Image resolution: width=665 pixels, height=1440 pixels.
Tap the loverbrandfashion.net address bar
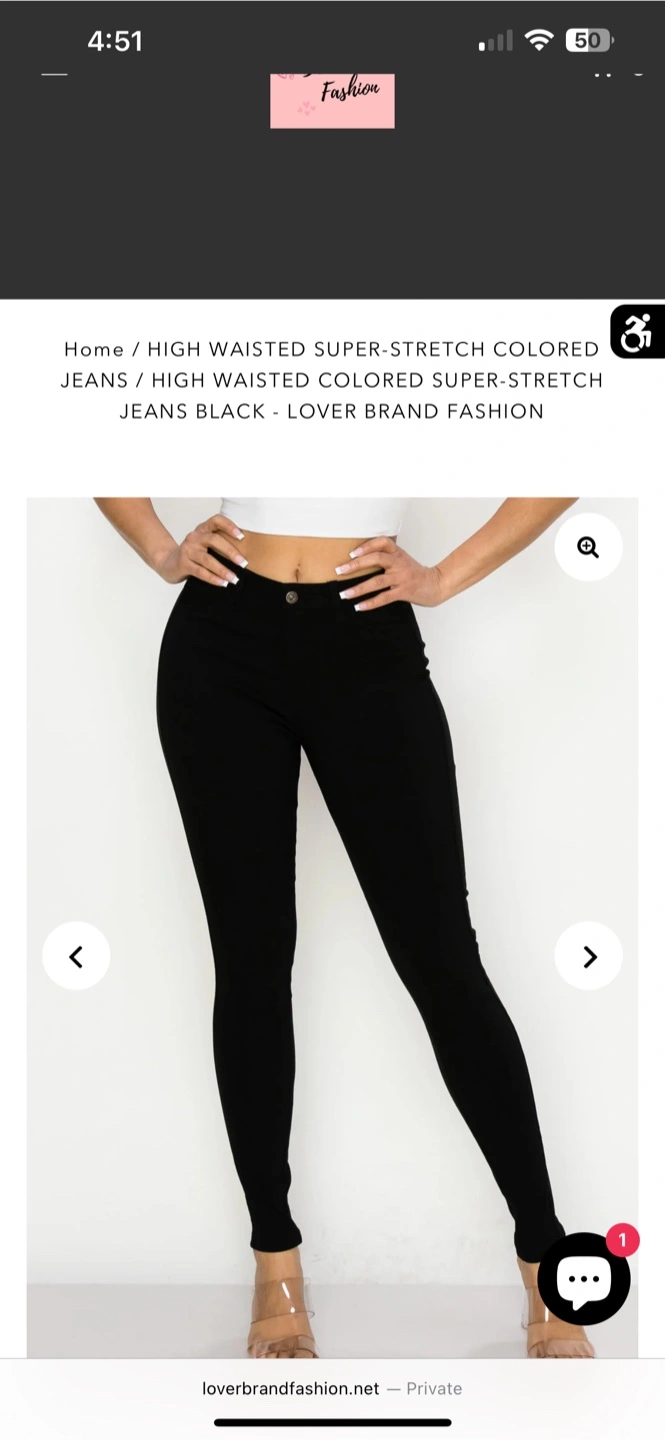[332, 1388]
